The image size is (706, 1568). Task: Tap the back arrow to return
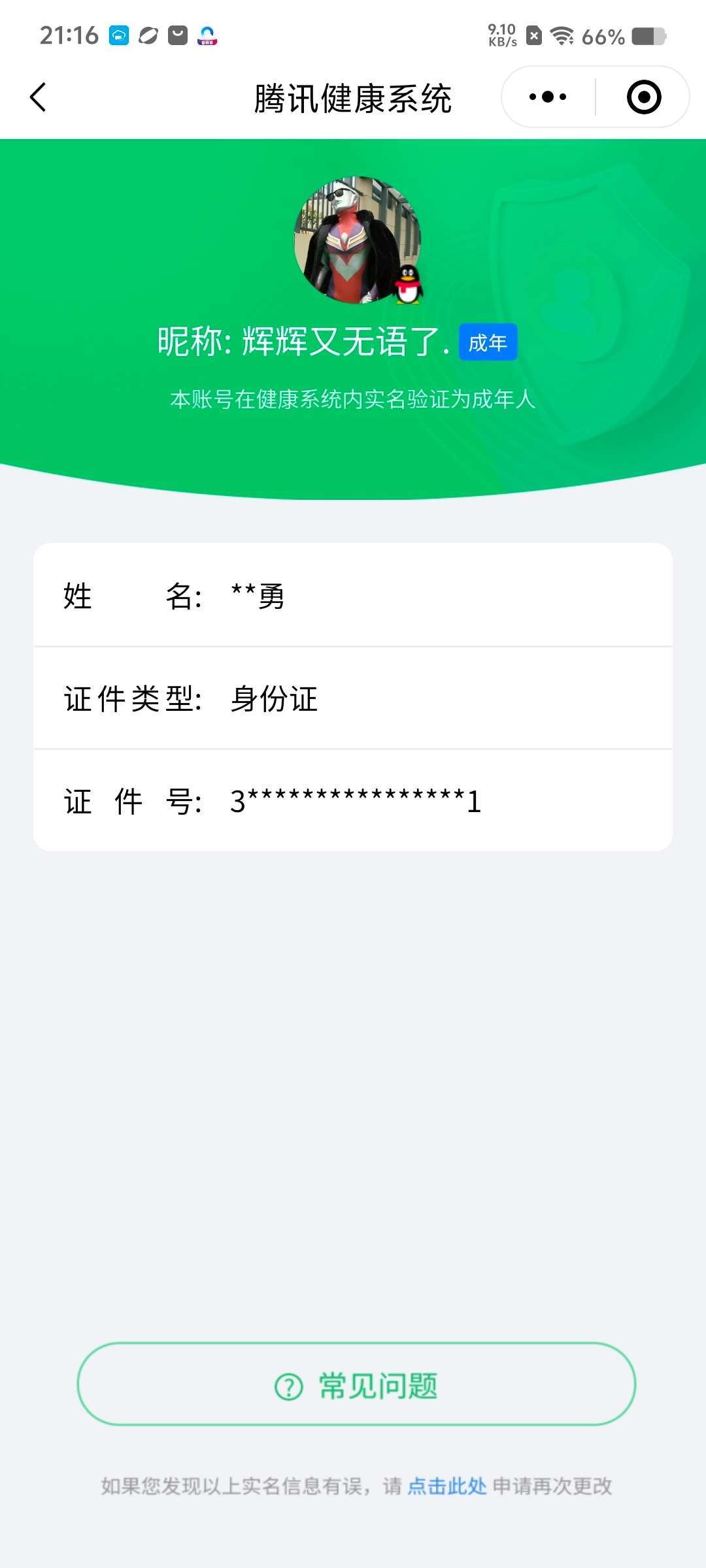(x=39, y=97)
